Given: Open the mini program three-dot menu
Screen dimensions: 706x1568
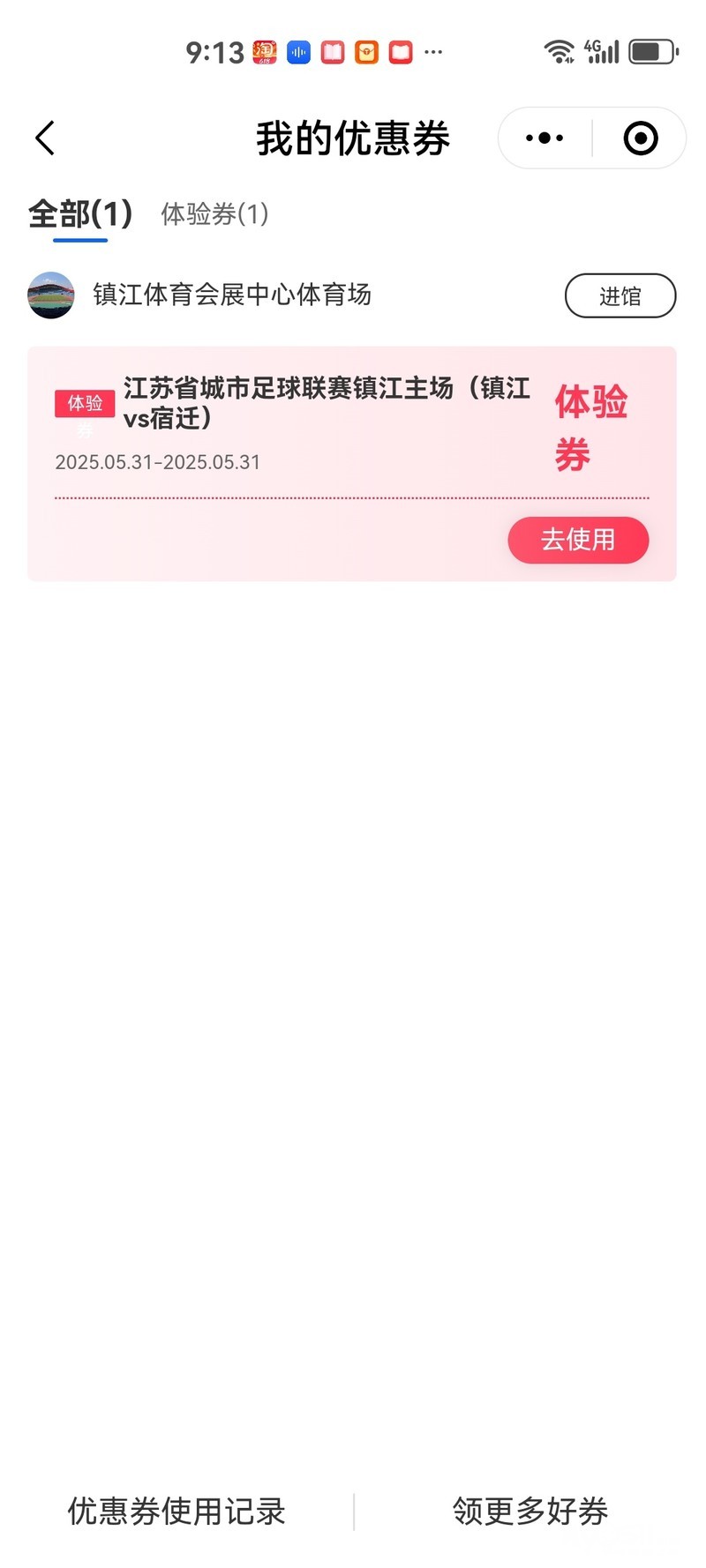Looking at the screenshot, I should [x=545, y=138].
